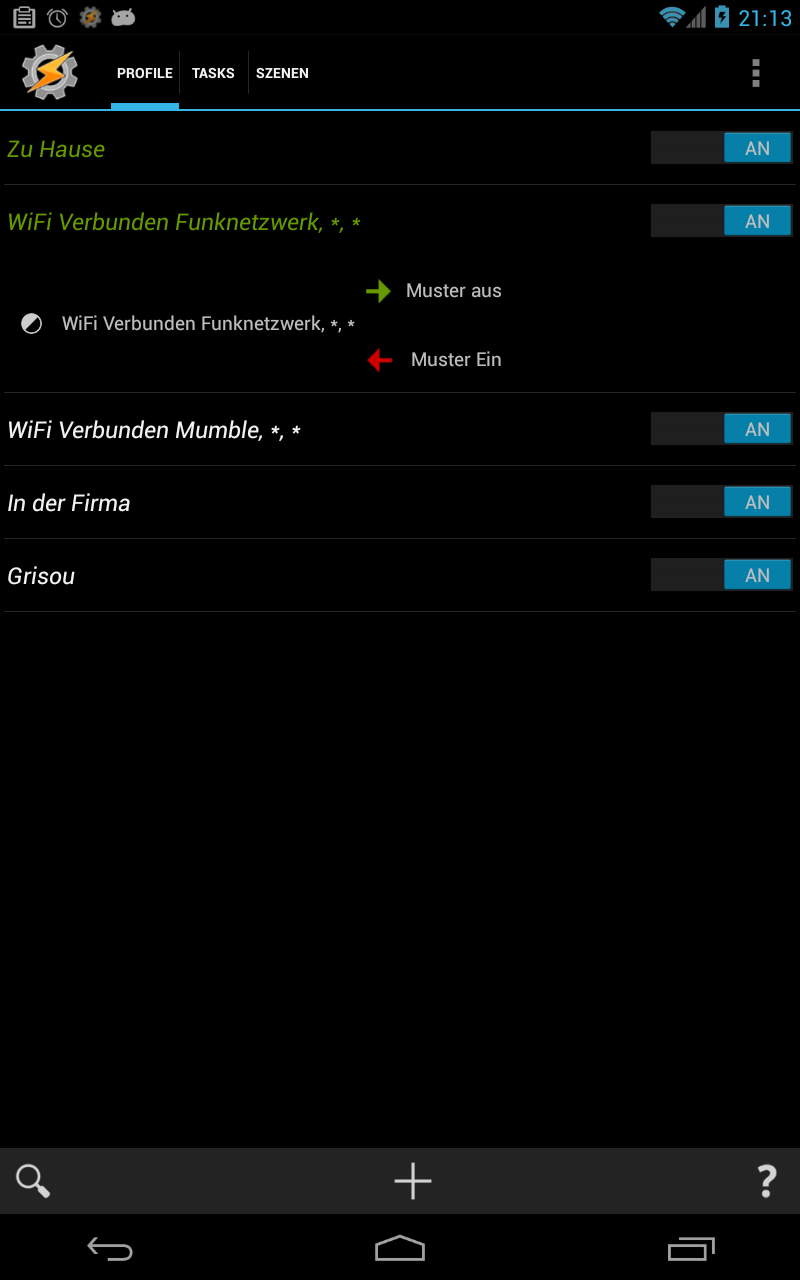Toggle the Zu Hause profile off

click(x=721, y=148)
